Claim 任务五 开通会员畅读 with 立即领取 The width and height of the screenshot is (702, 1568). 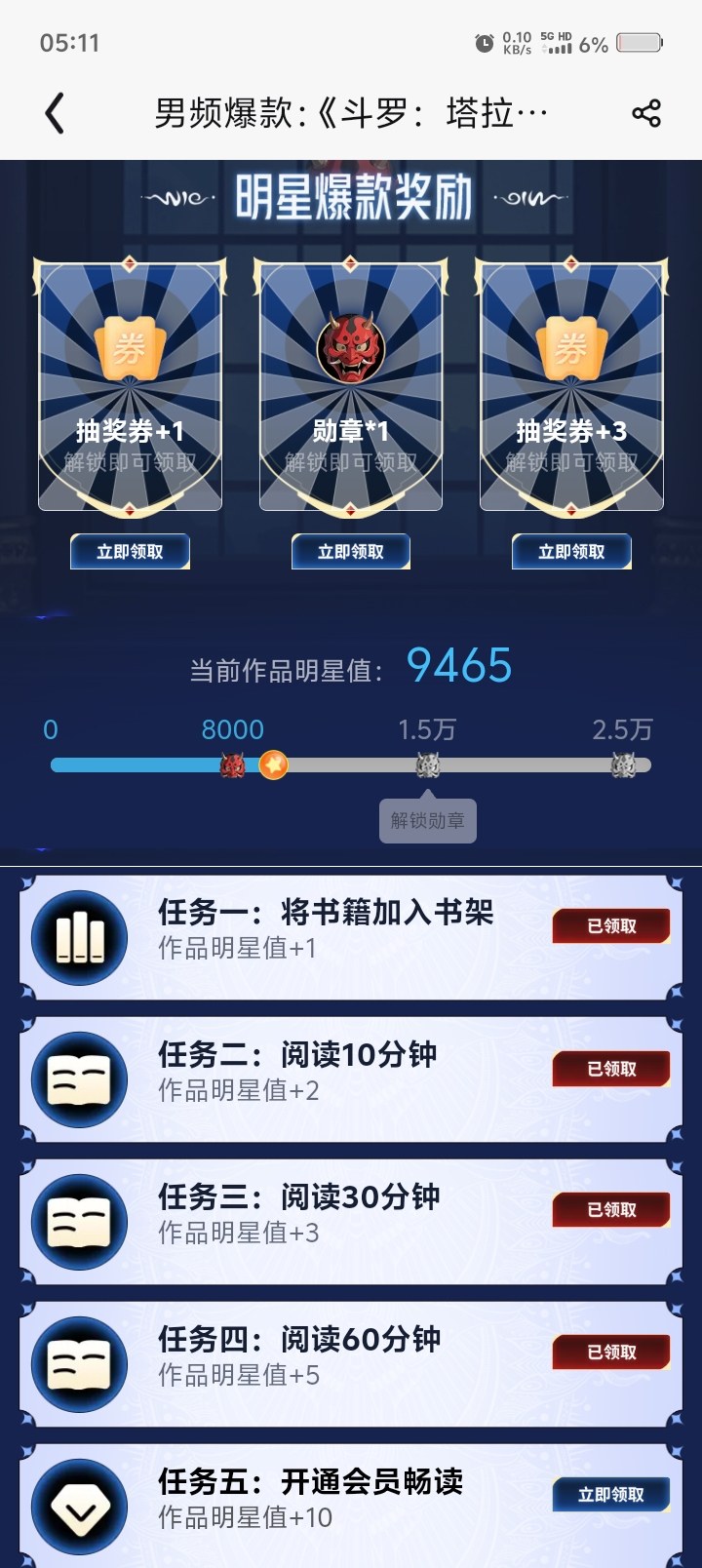click(611, 1495)
